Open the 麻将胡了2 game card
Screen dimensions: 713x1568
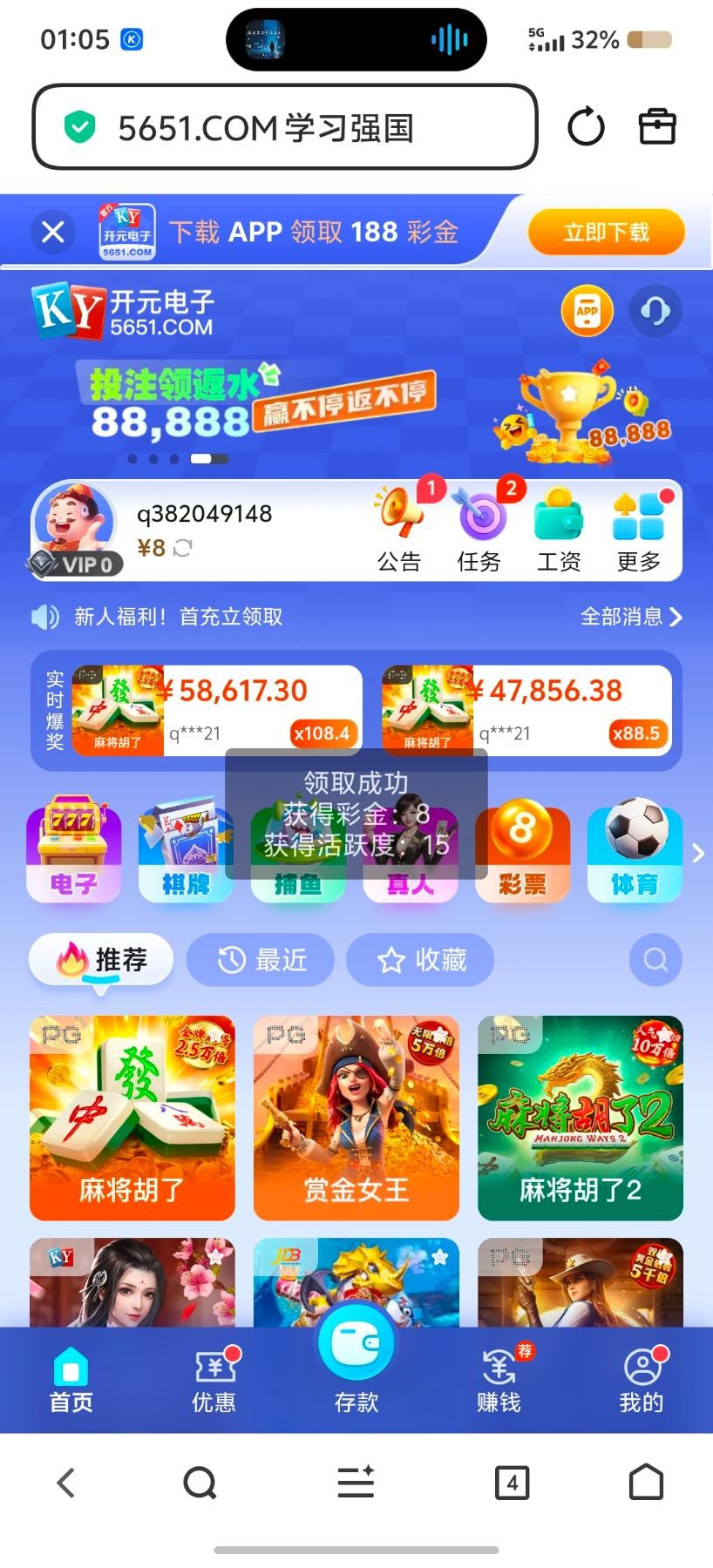(x=580, y=1118)
